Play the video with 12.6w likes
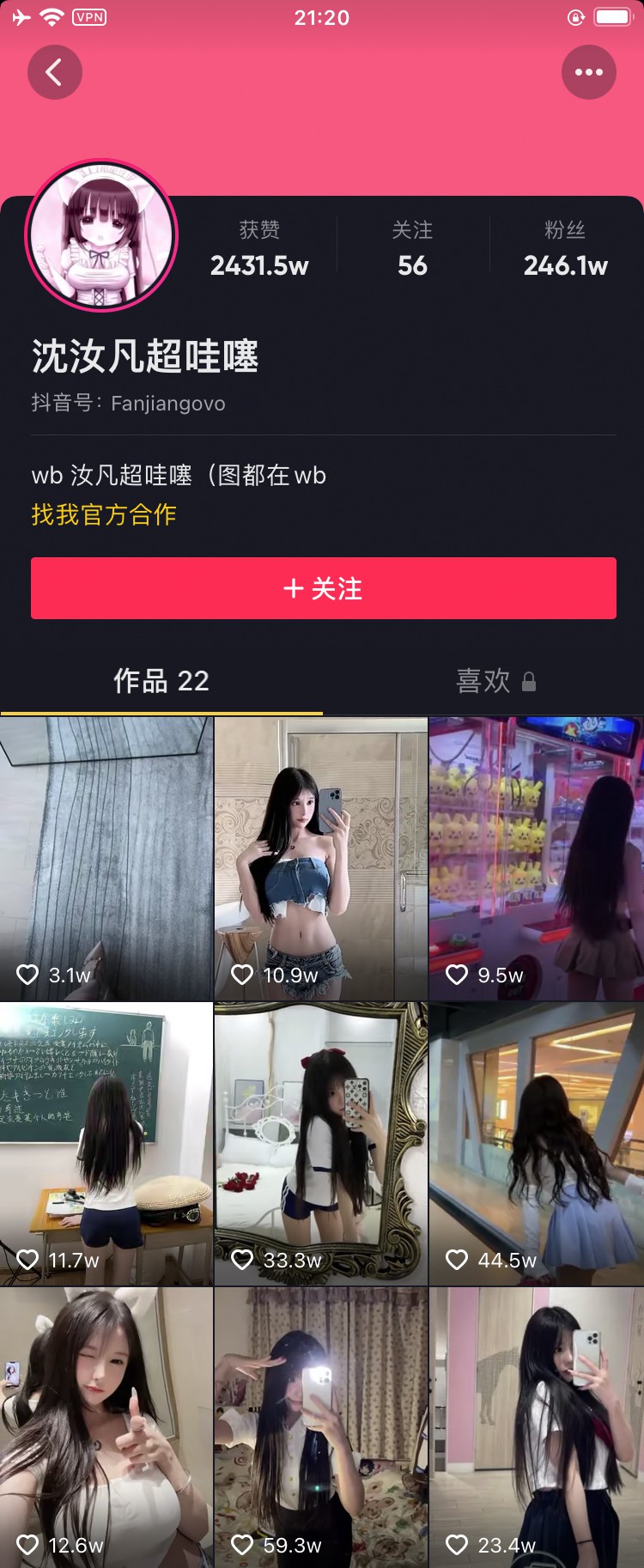 (106, 1427)
